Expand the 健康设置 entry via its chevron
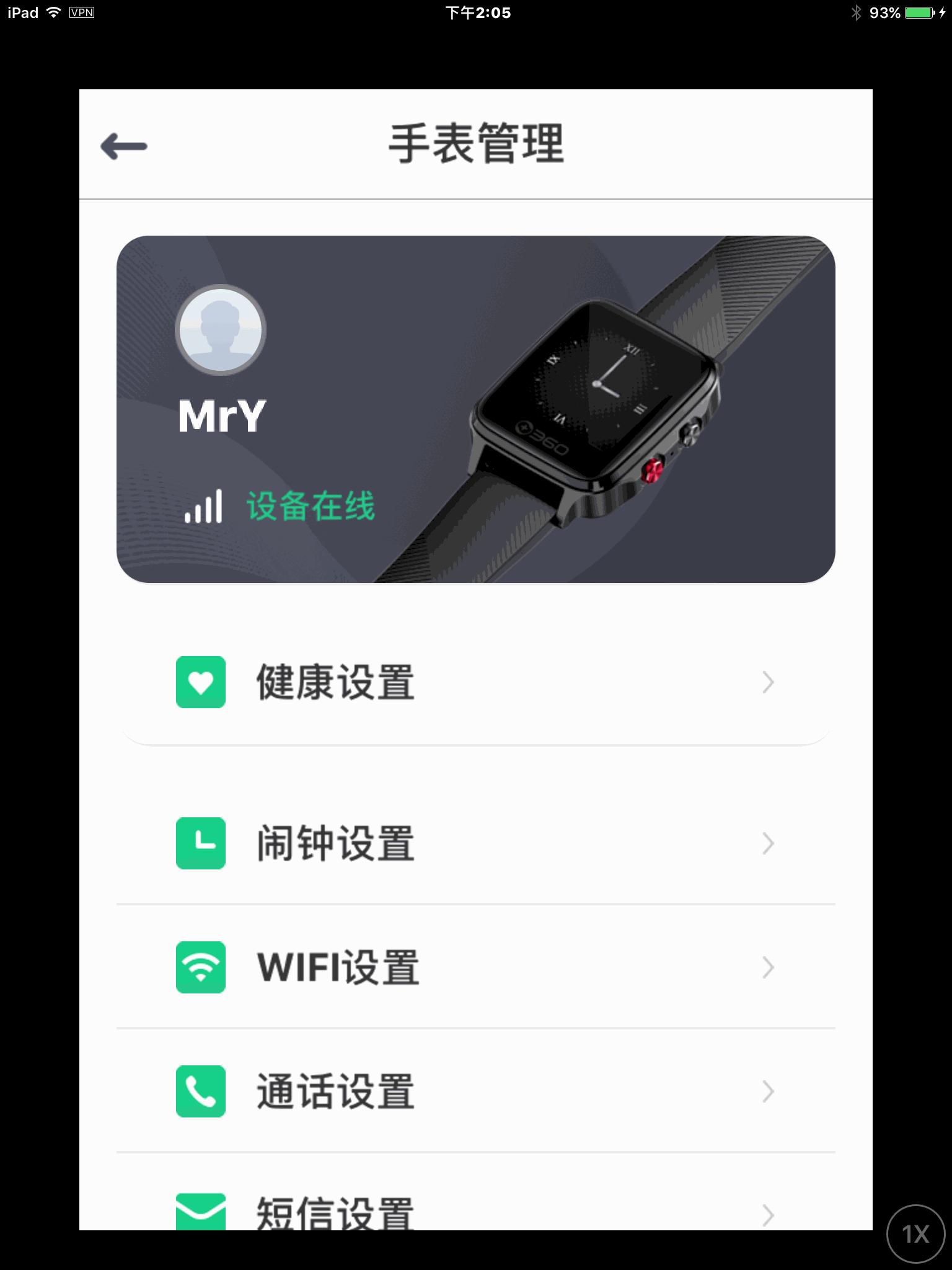Screen dimensions: 952x1270 (769, 682)
